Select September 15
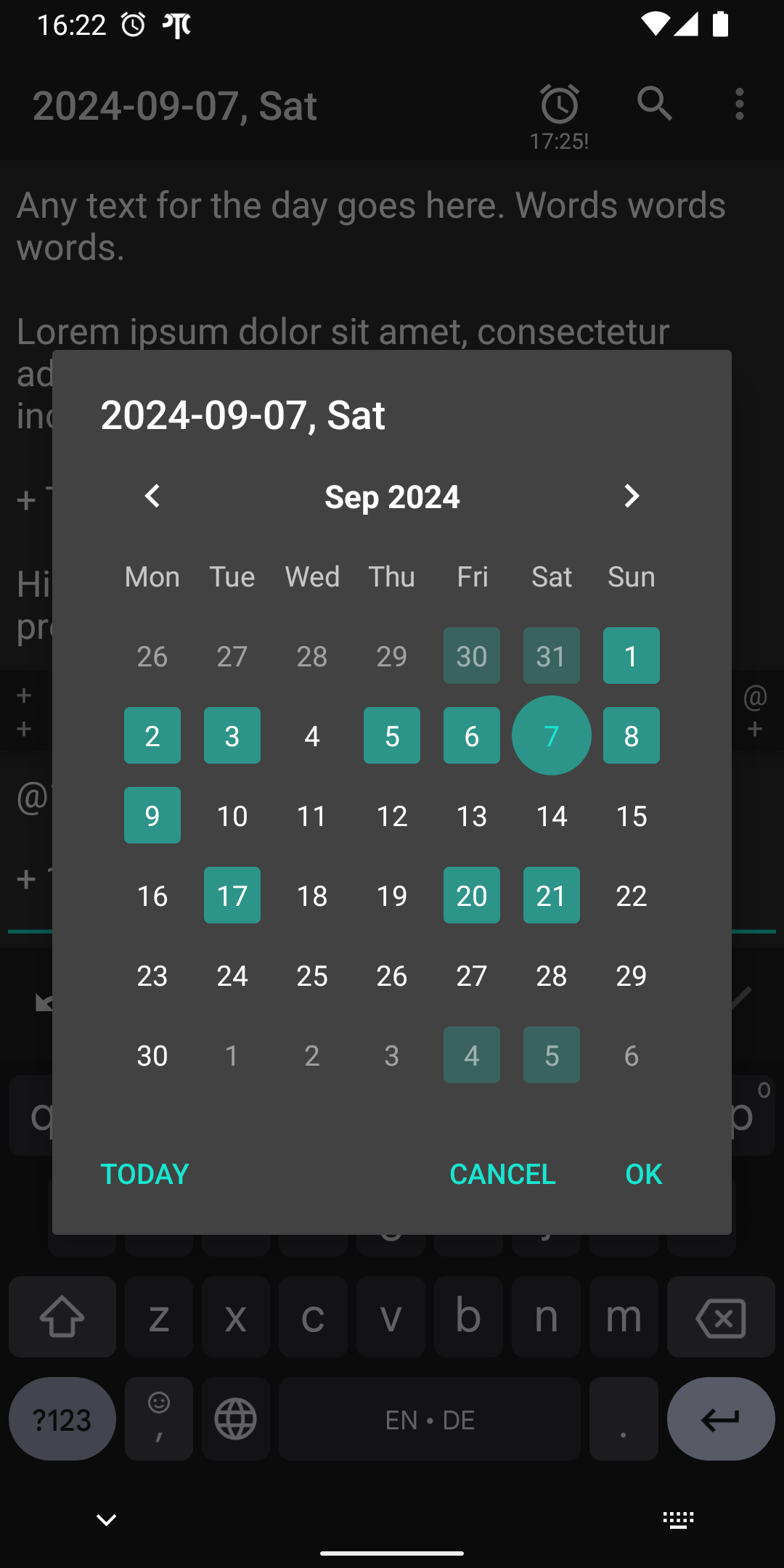Image resolution: width=784 pixels, height=1568 pixels. click(631, 816)
